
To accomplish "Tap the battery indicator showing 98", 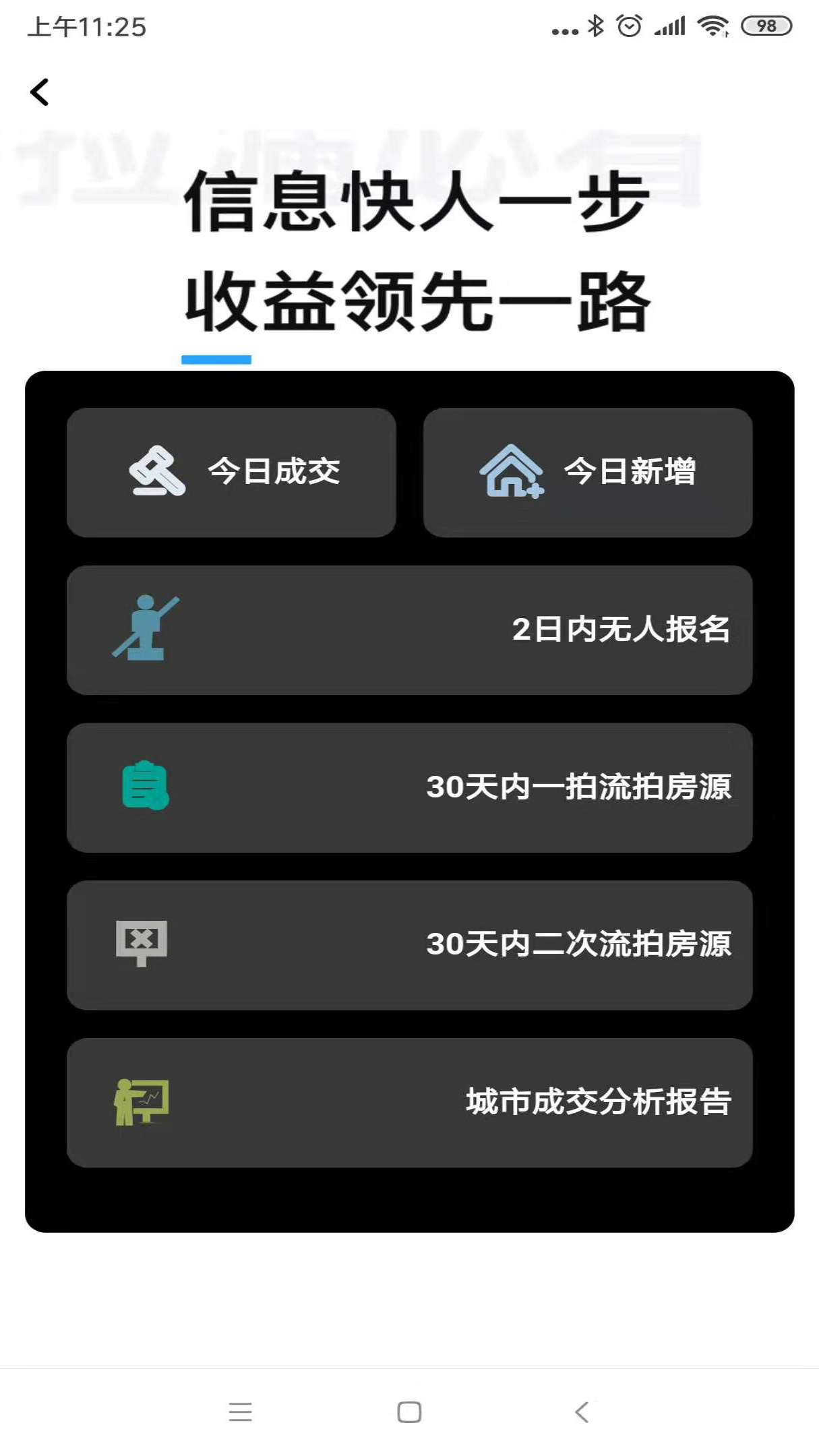I will [764, 26].
